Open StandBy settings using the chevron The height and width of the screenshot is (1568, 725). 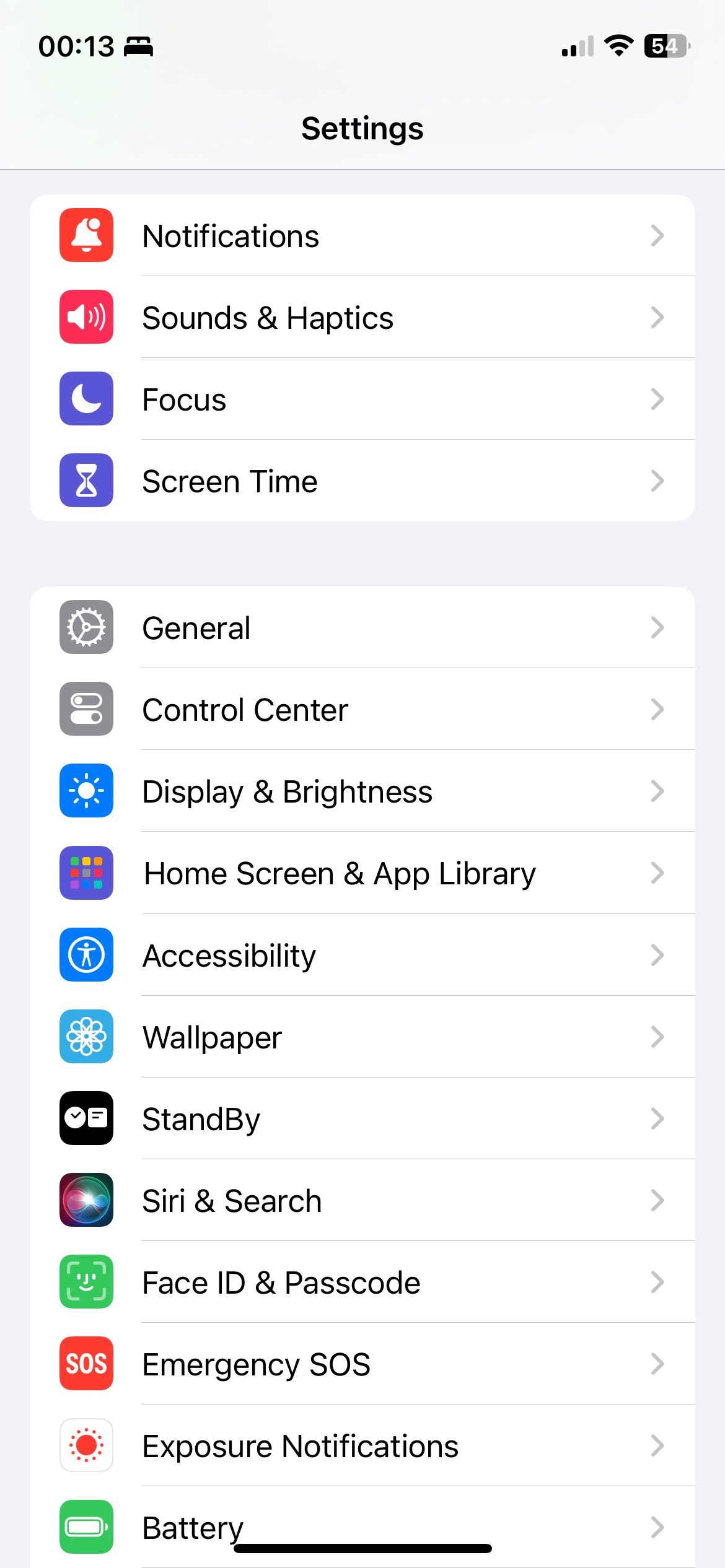click(x=657, y=1118)
